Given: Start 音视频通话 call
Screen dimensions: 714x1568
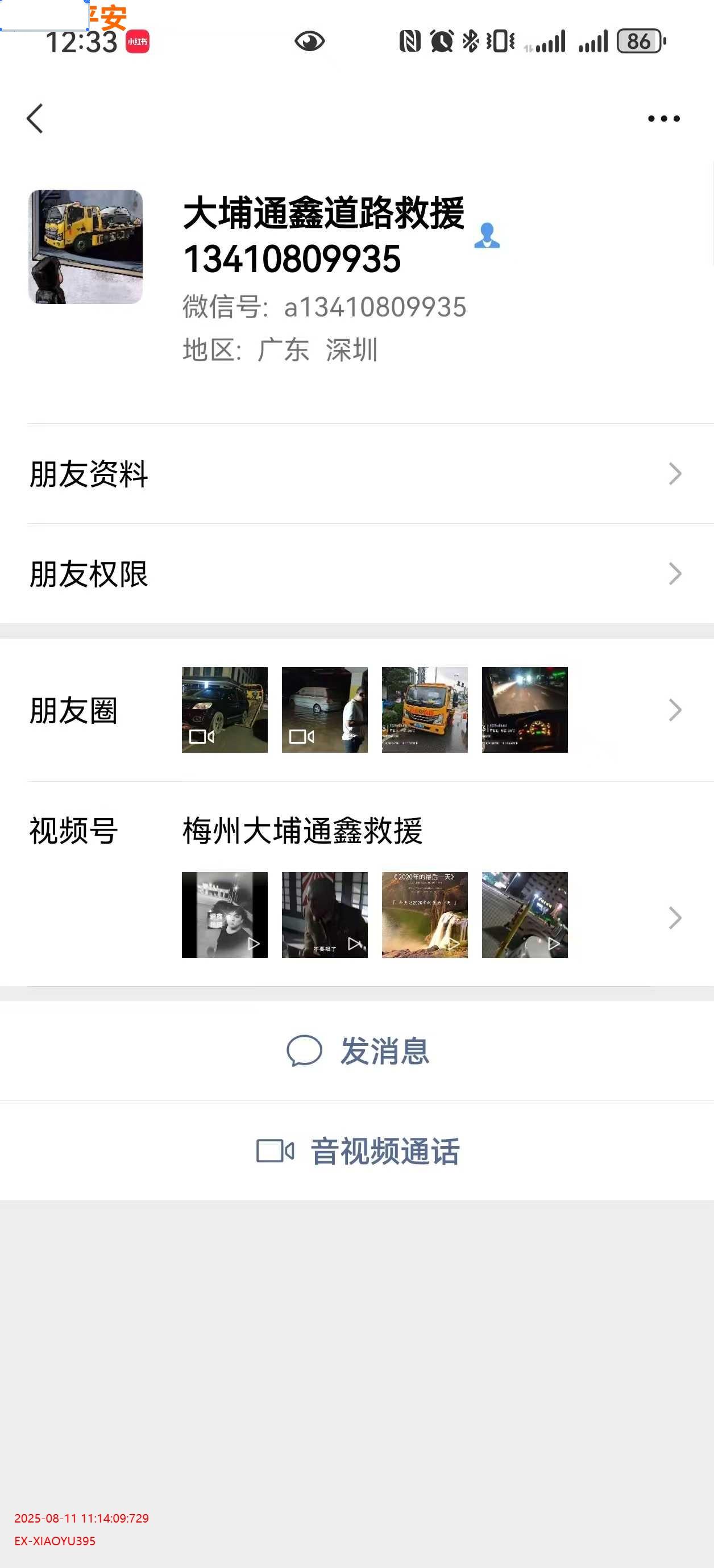Looking at the screenshot, I should (358, 1151).
